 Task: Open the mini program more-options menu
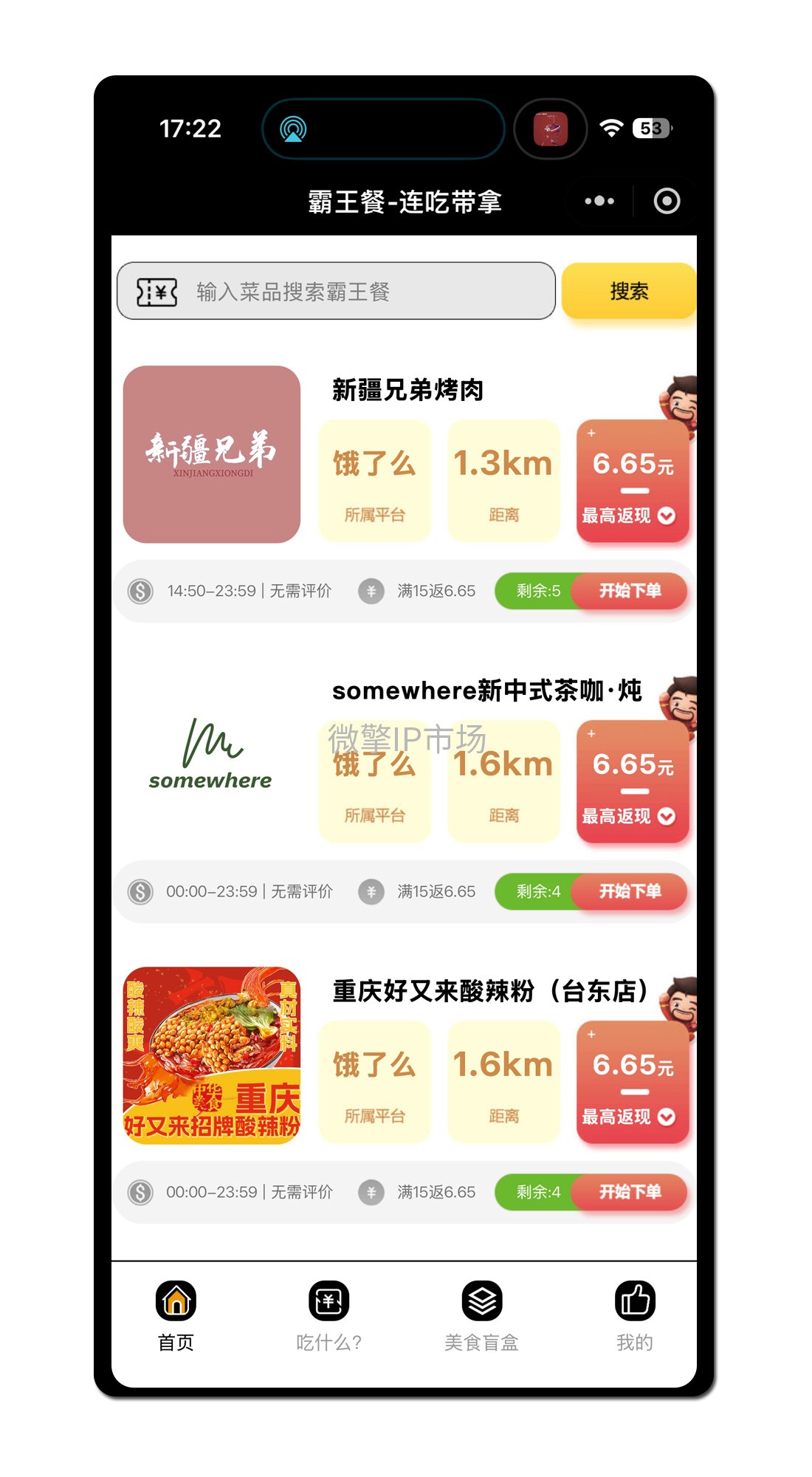click(599, 201)
